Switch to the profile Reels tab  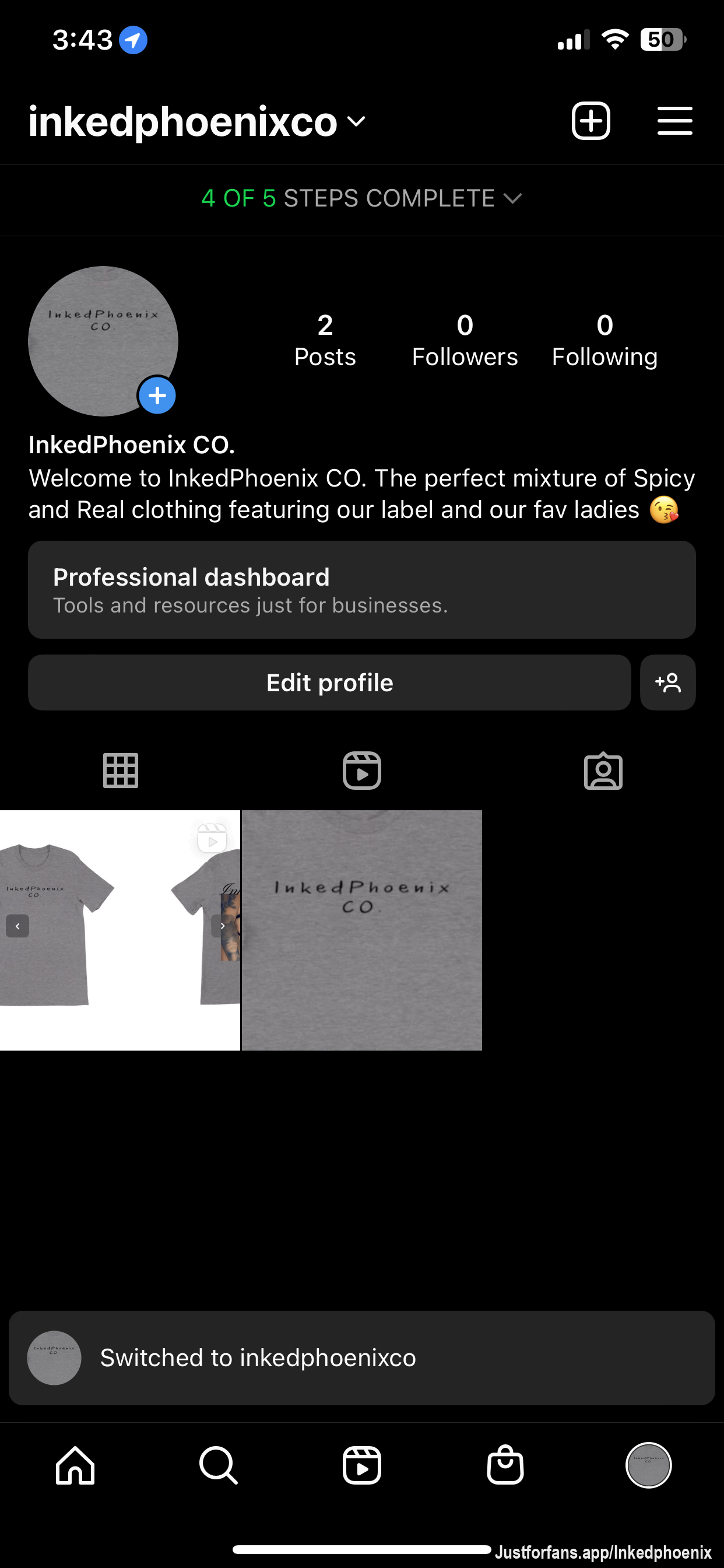coord(361,771)
